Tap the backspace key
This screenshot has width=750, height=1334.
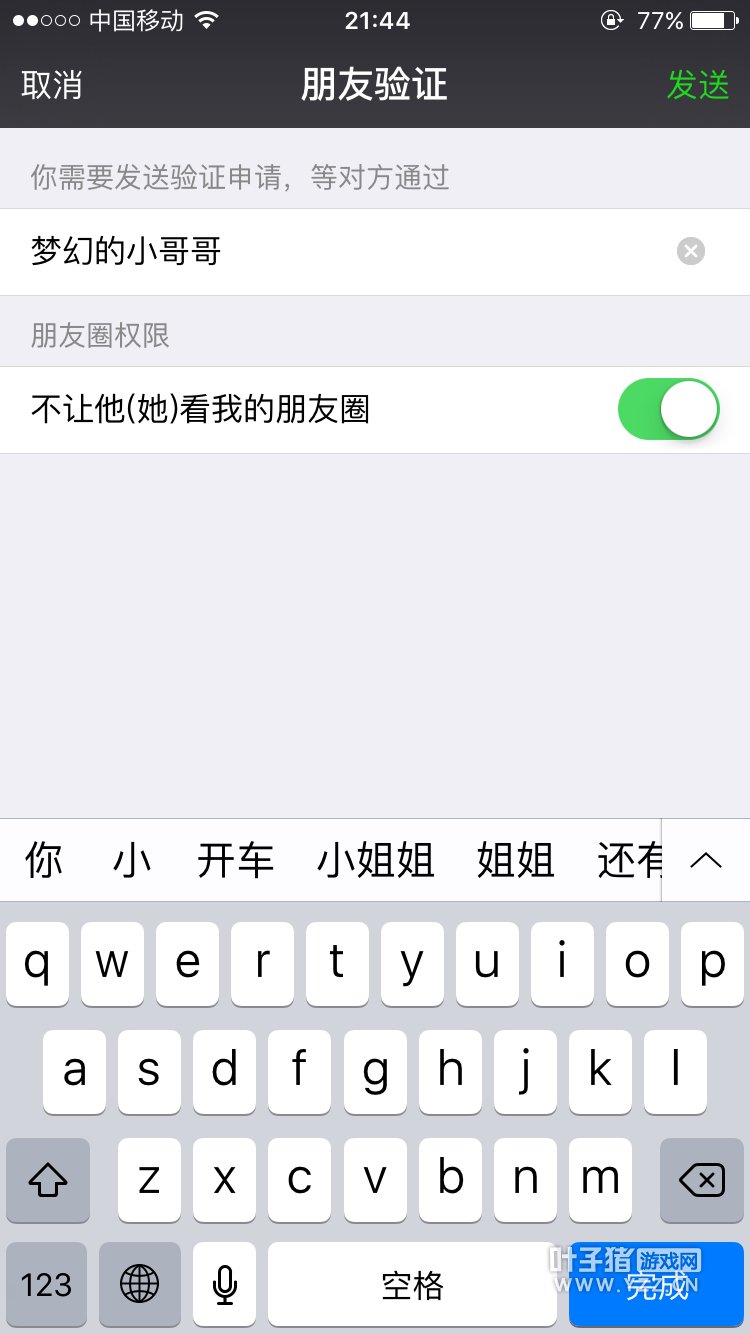[702, 1180]
